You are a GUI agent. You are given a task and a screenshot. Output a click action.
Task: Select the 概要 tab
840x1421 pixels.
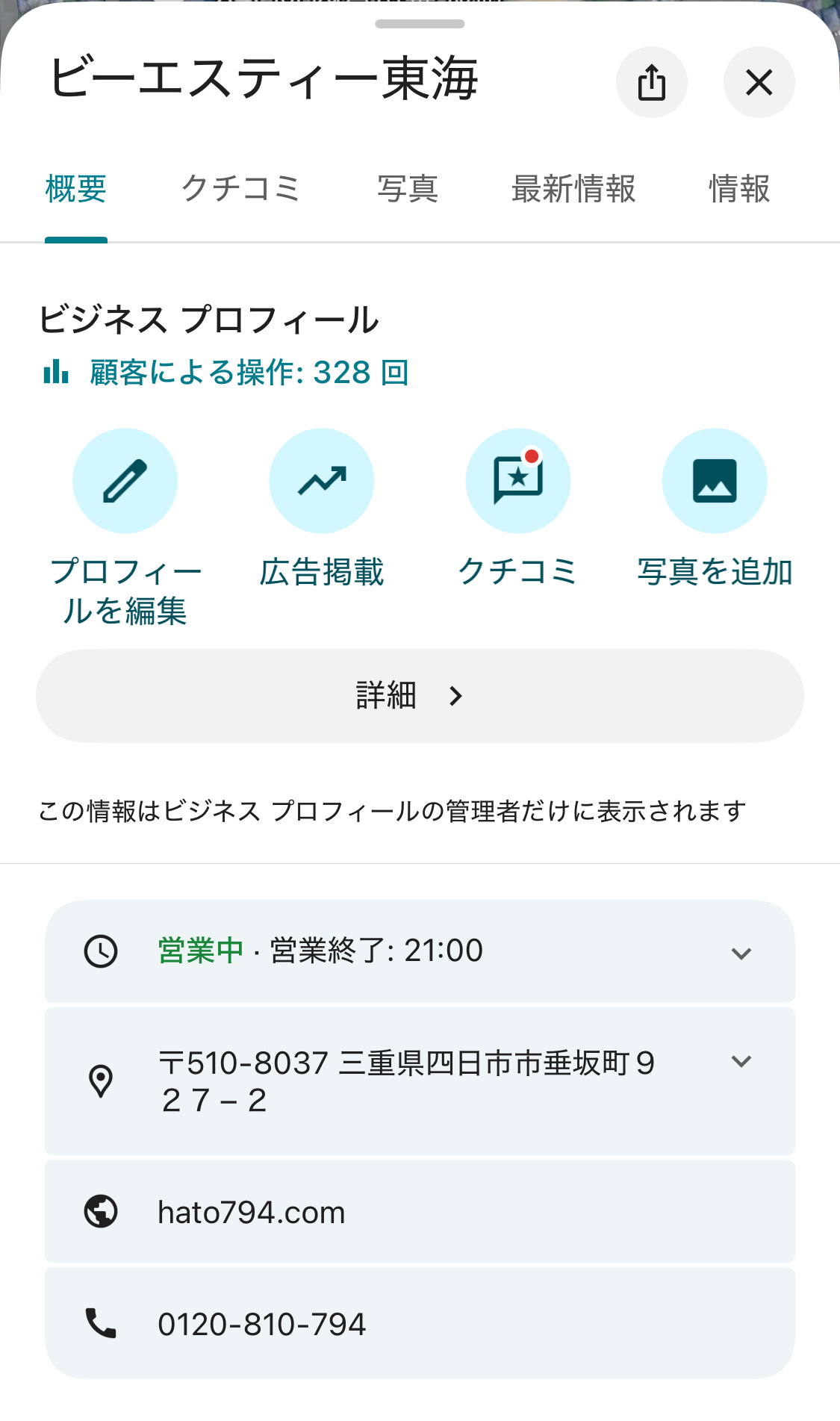76,189
